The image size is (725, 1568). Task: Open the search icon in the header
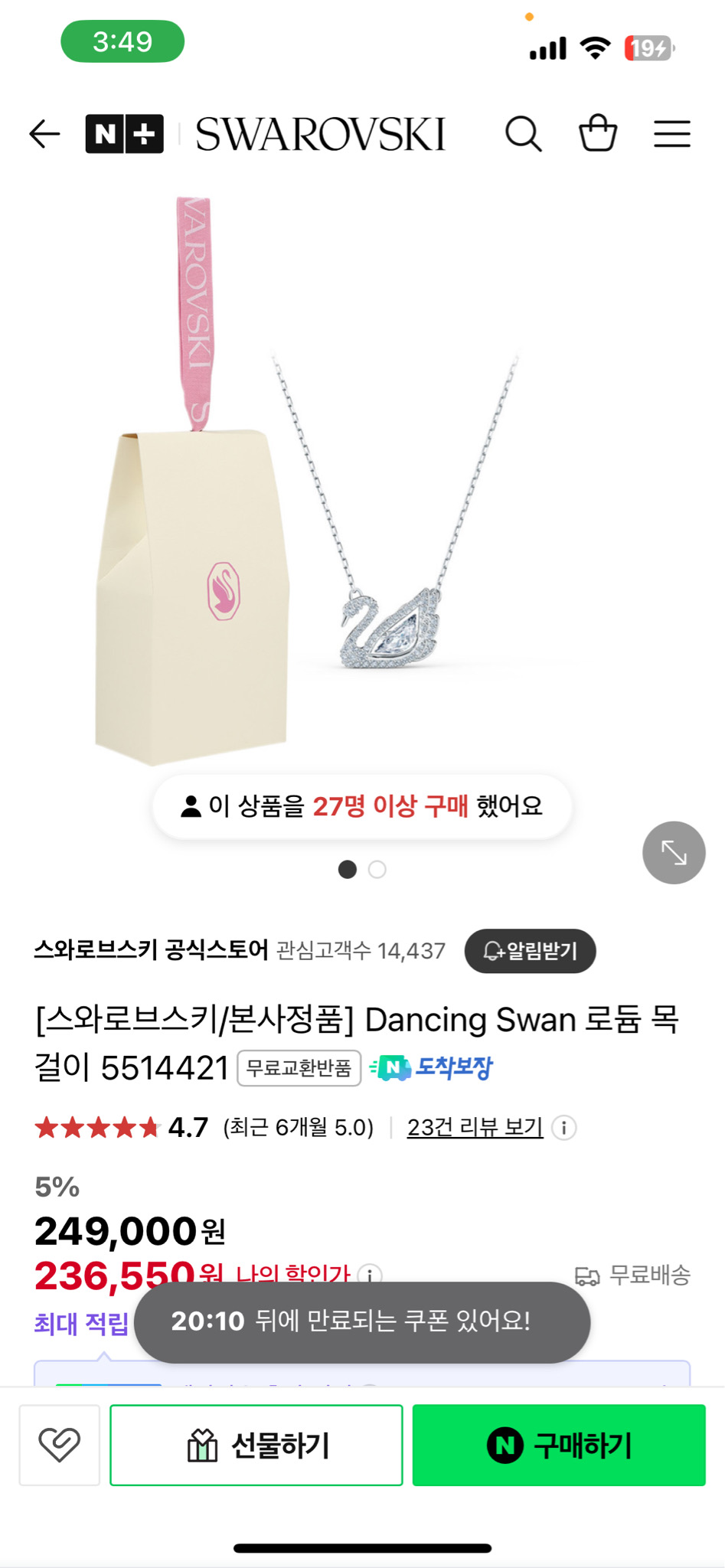(524, 133)
